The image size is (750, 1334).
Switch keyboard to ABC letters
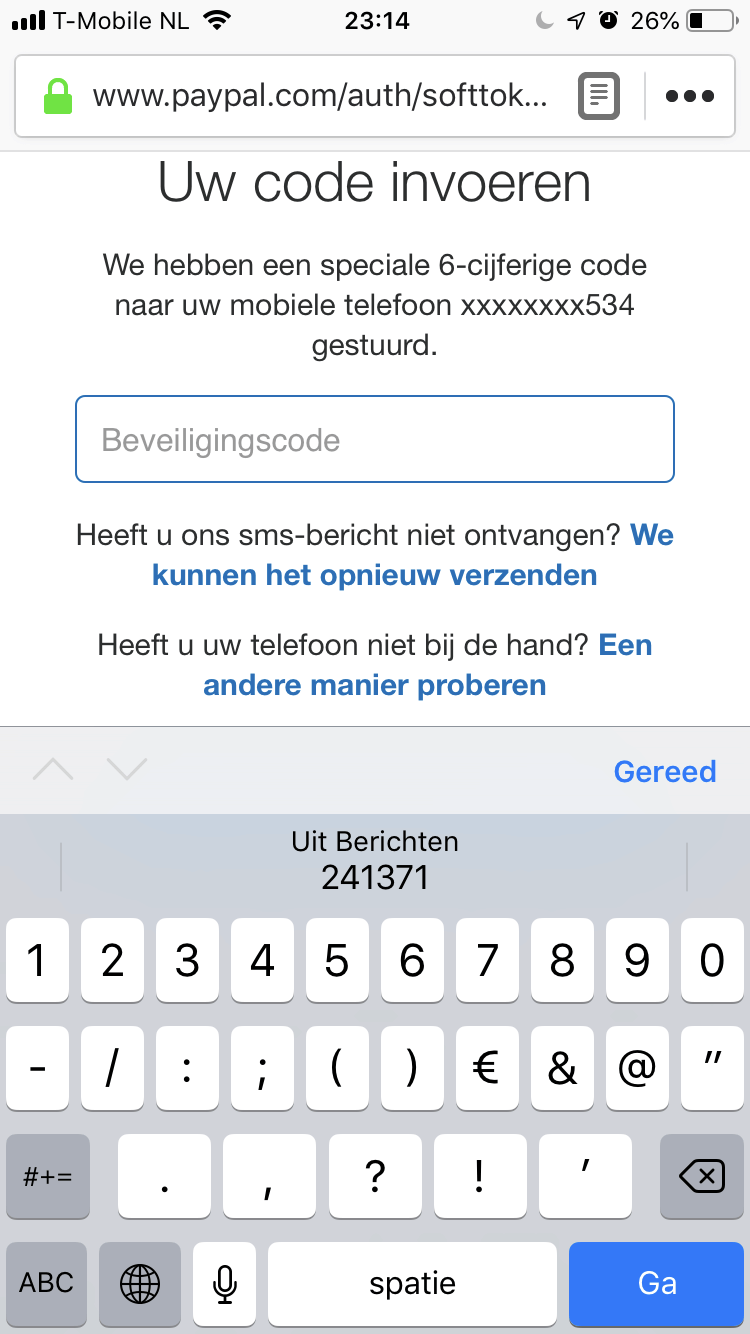pos(47,1283)
